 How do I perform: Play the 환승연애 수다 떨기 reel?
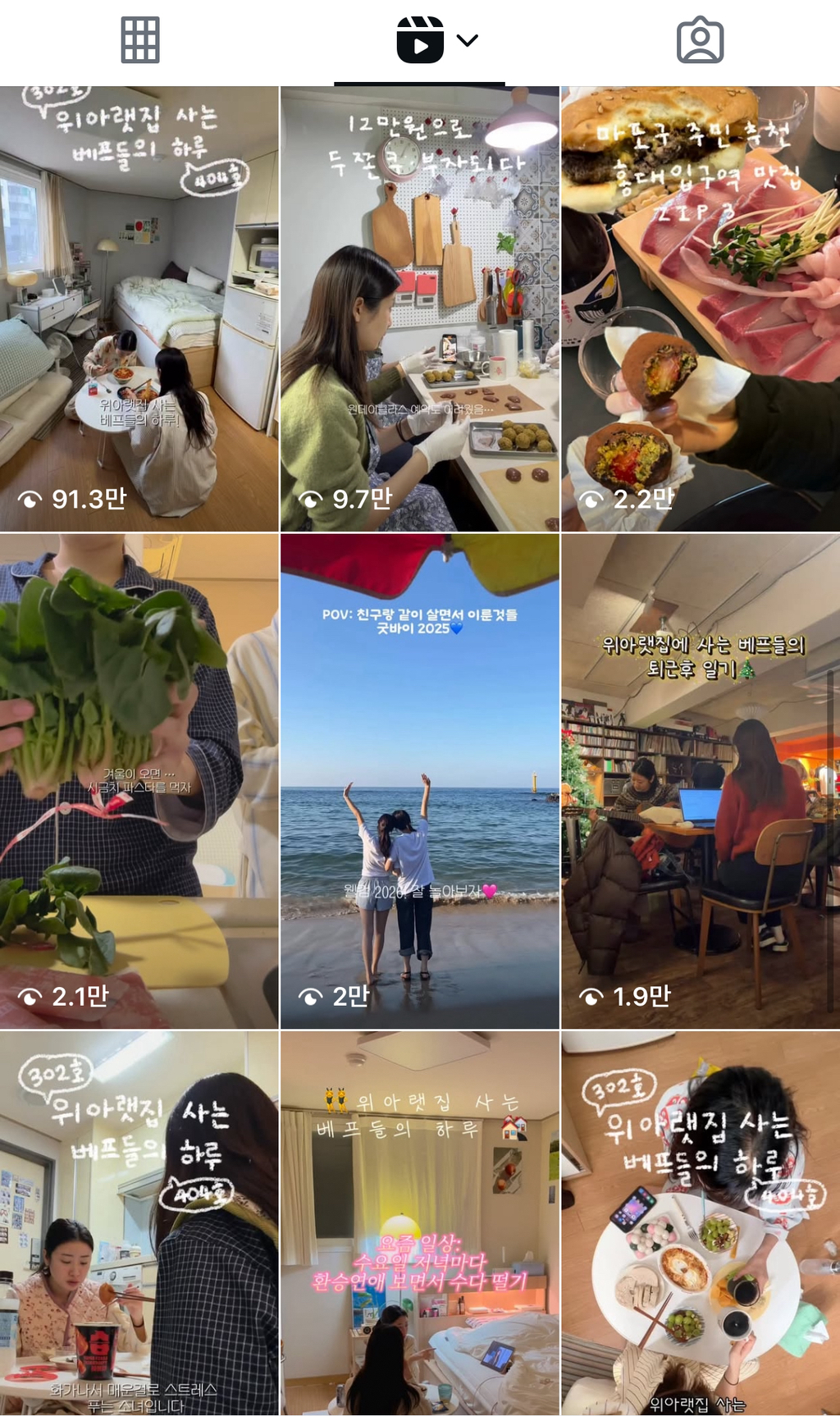click(x=419, y=1222)
